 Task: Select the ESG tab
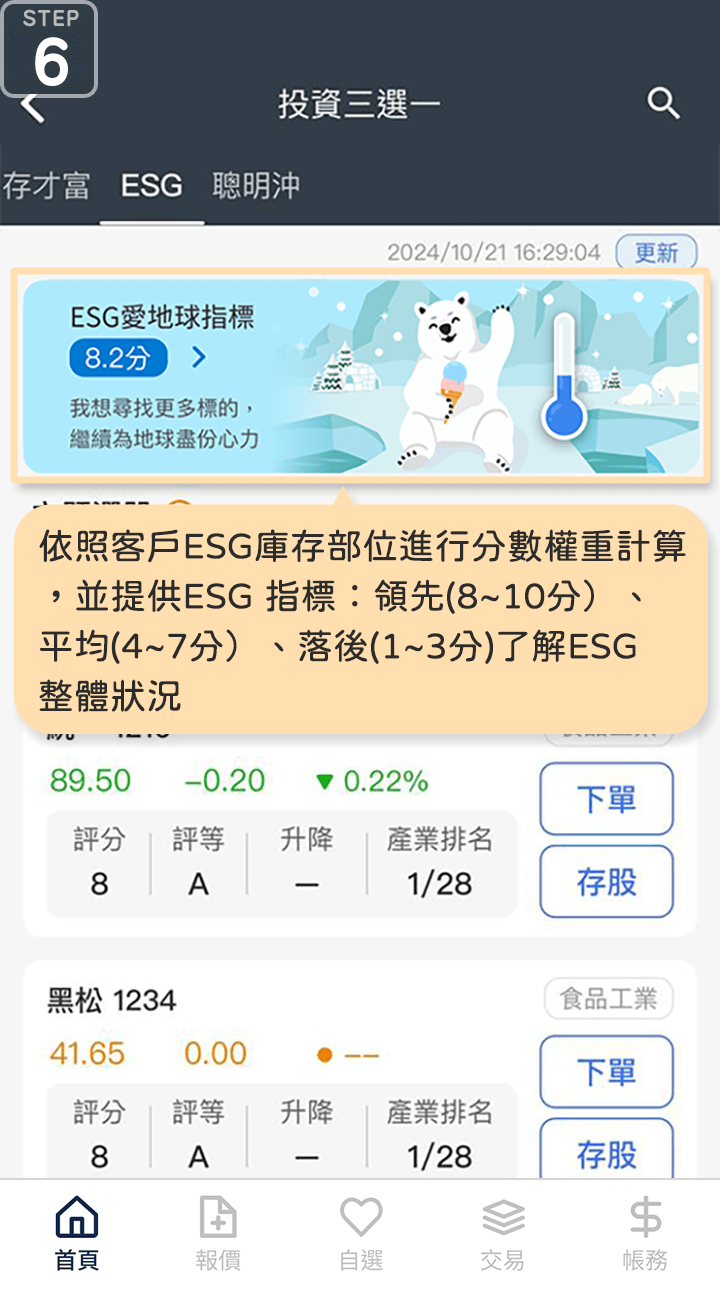point(152,186)
